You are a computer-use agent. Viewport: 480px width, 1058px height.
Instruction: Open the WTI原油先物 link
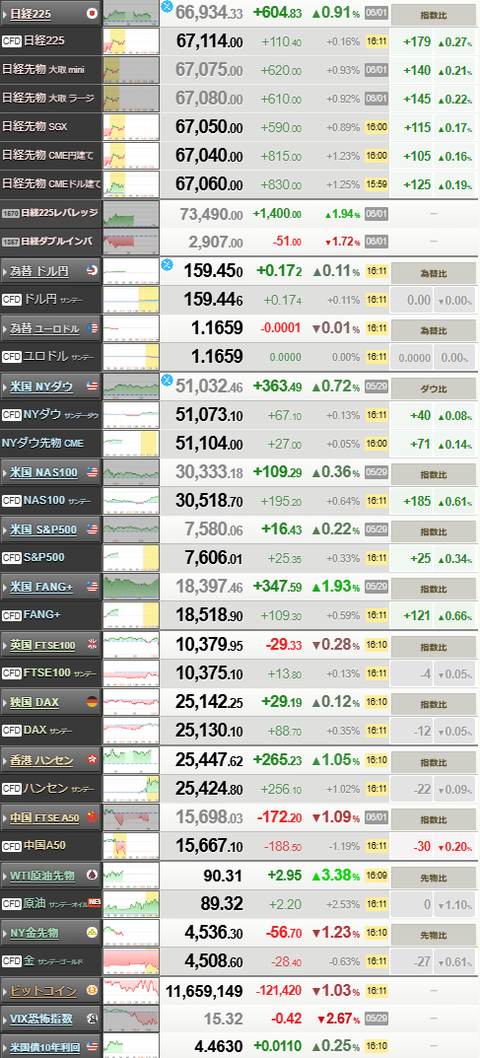click(x=43, y=874)
